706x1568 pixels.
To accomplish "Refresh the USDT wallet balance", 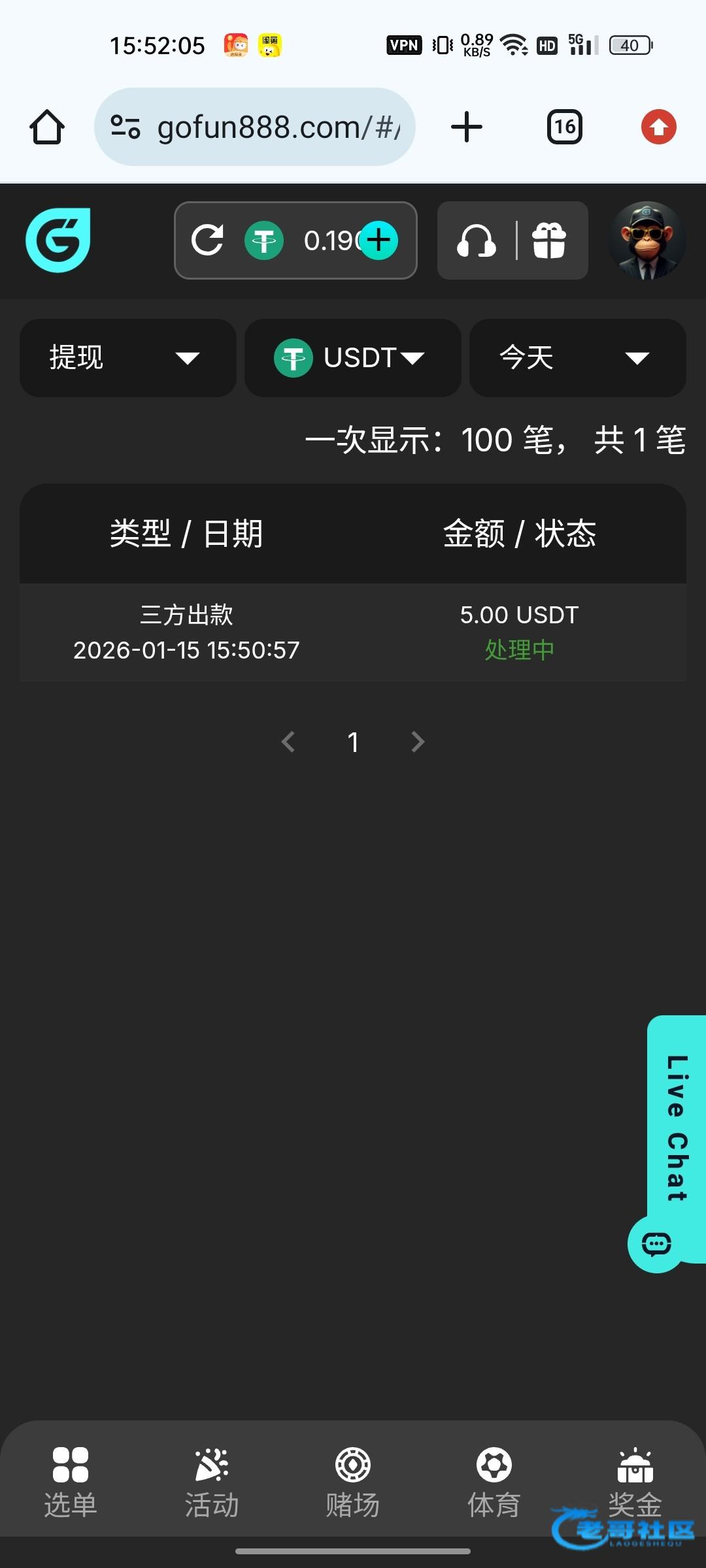I will pos(207,240).
